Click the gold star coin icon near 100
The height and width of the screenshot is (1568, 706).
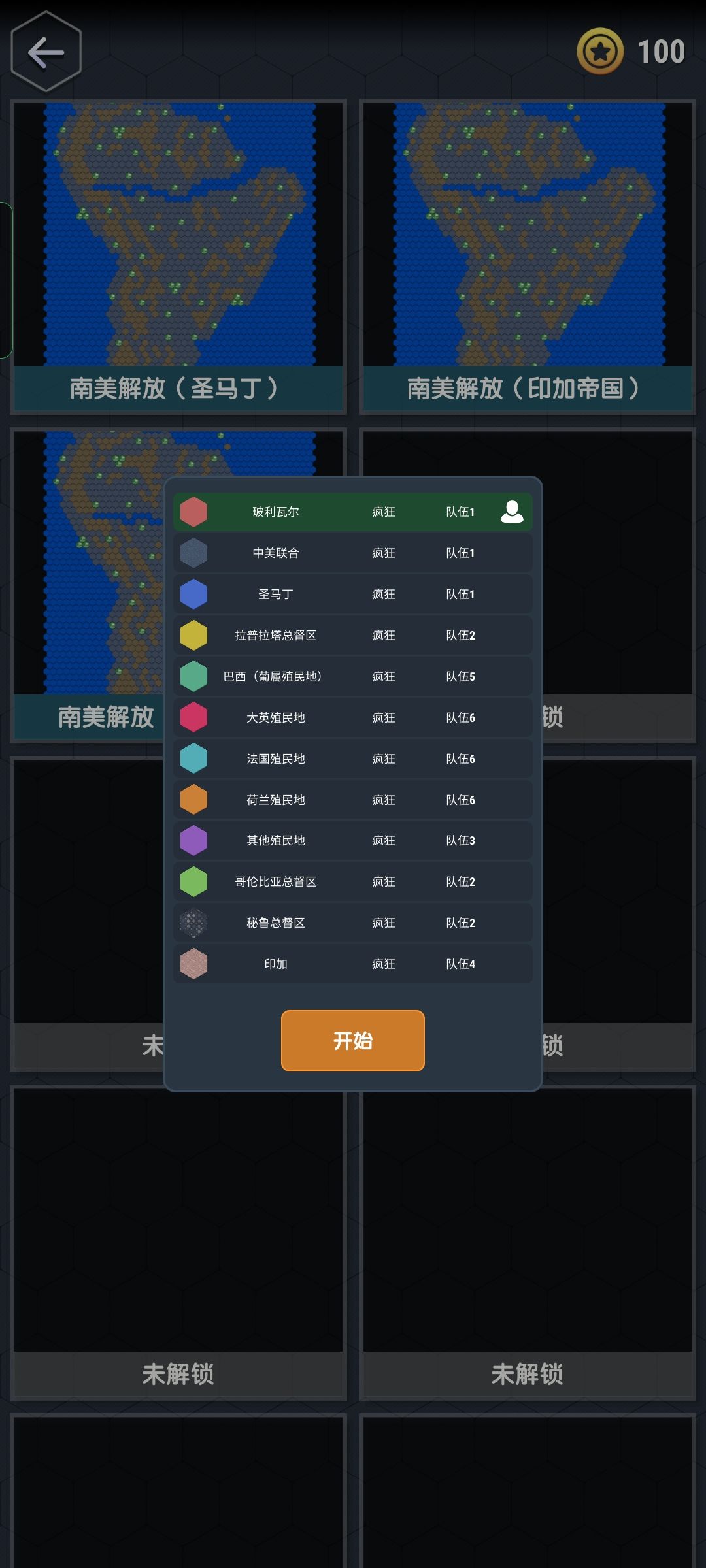coord(599,49)
